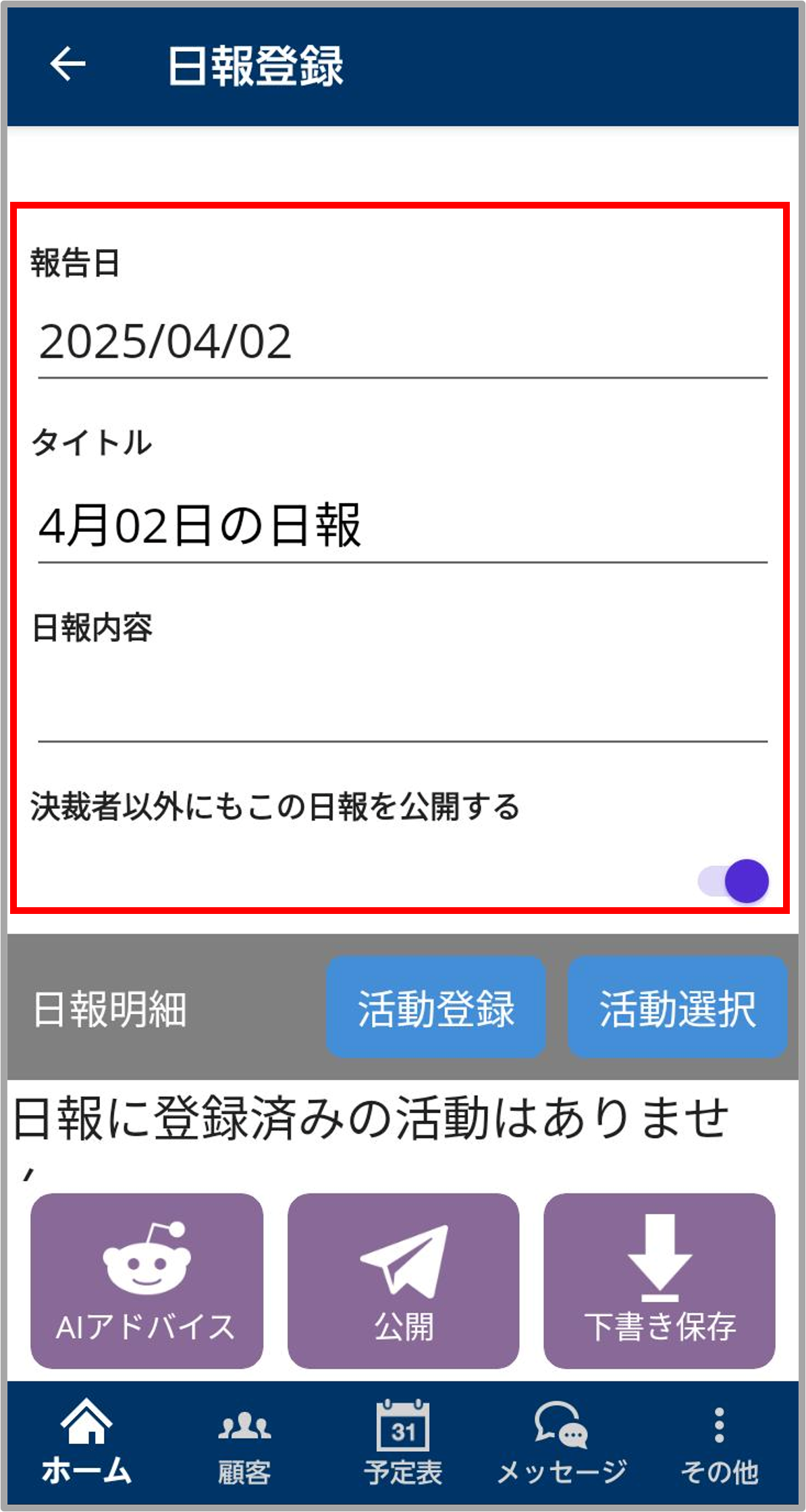
Task: Tap the 活動選択 button
Action: pyautogui.click(x=677, y=1007)
